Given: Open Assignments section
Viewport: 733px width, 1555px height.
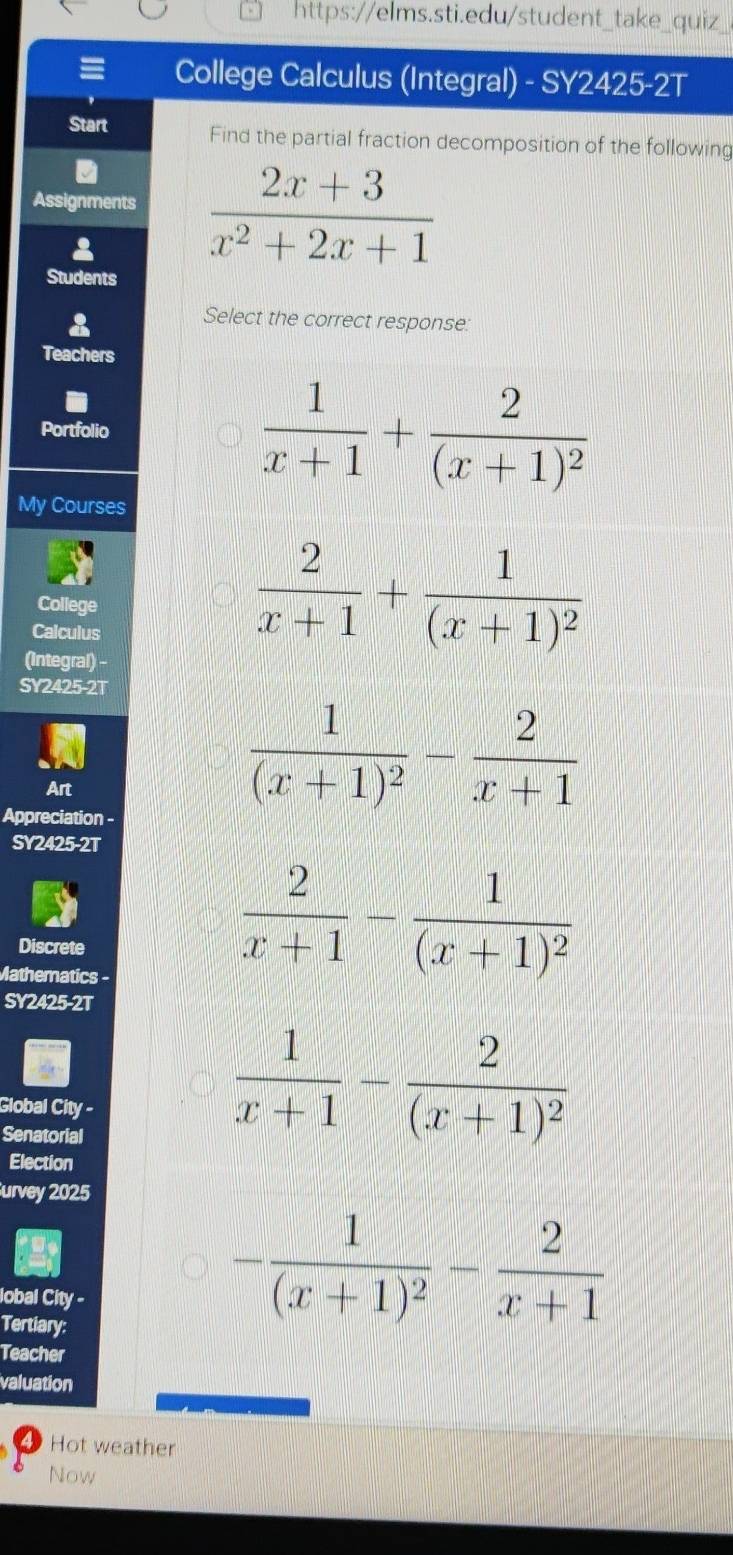Looking at the screenshot, I should coord(83,188).
